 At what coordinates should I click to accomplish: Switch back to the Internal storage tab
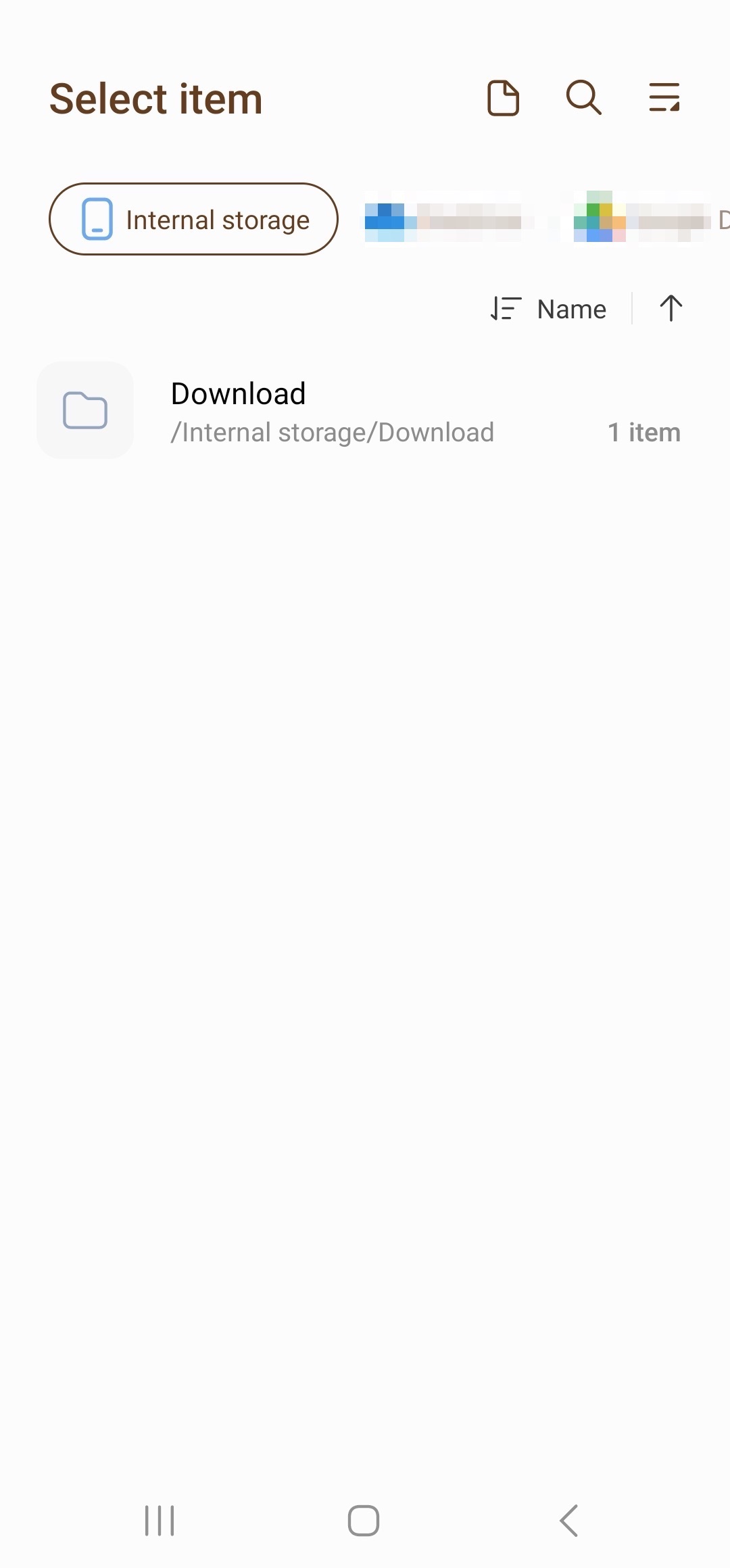click(x=193, y=219)
